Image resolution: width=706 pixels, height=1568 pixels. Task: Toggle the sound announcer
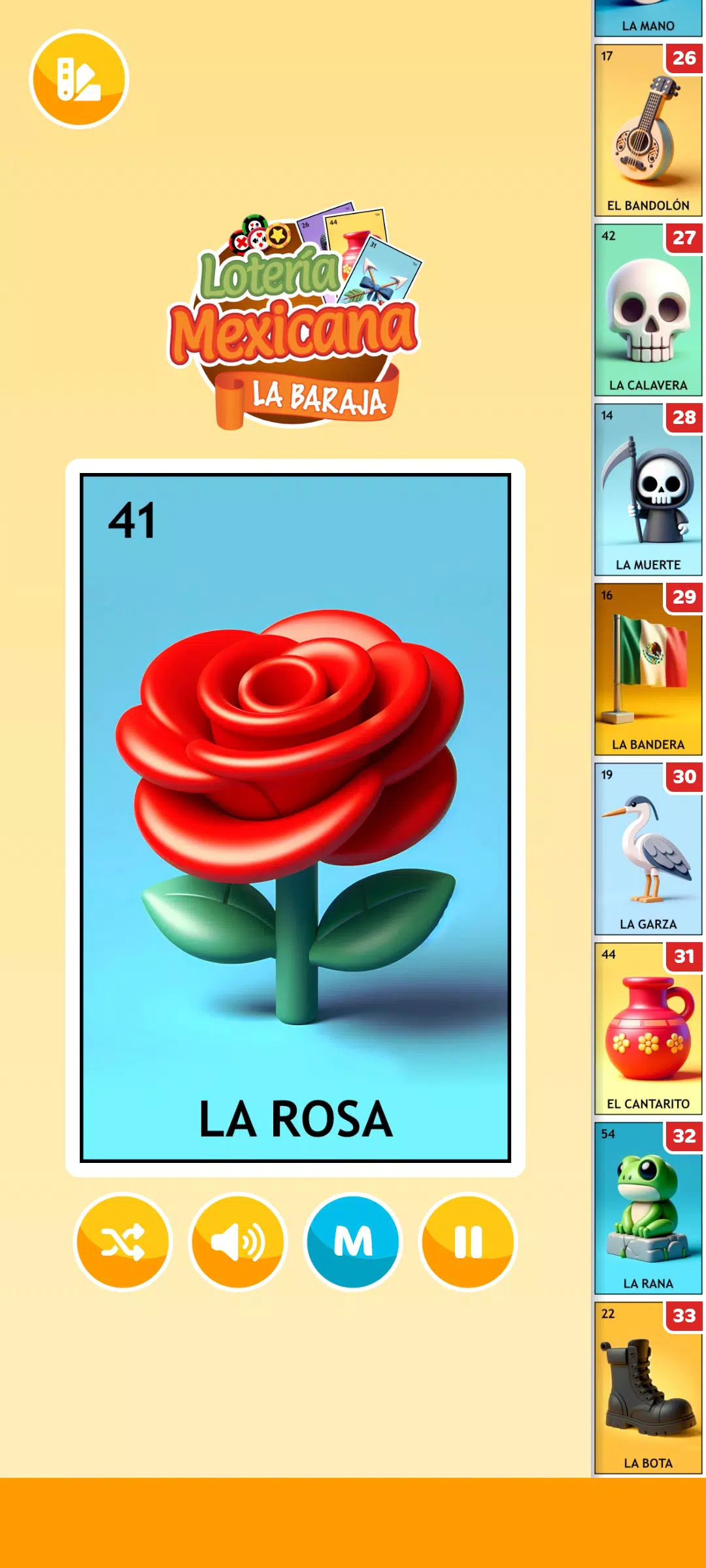pos(238,1241)
